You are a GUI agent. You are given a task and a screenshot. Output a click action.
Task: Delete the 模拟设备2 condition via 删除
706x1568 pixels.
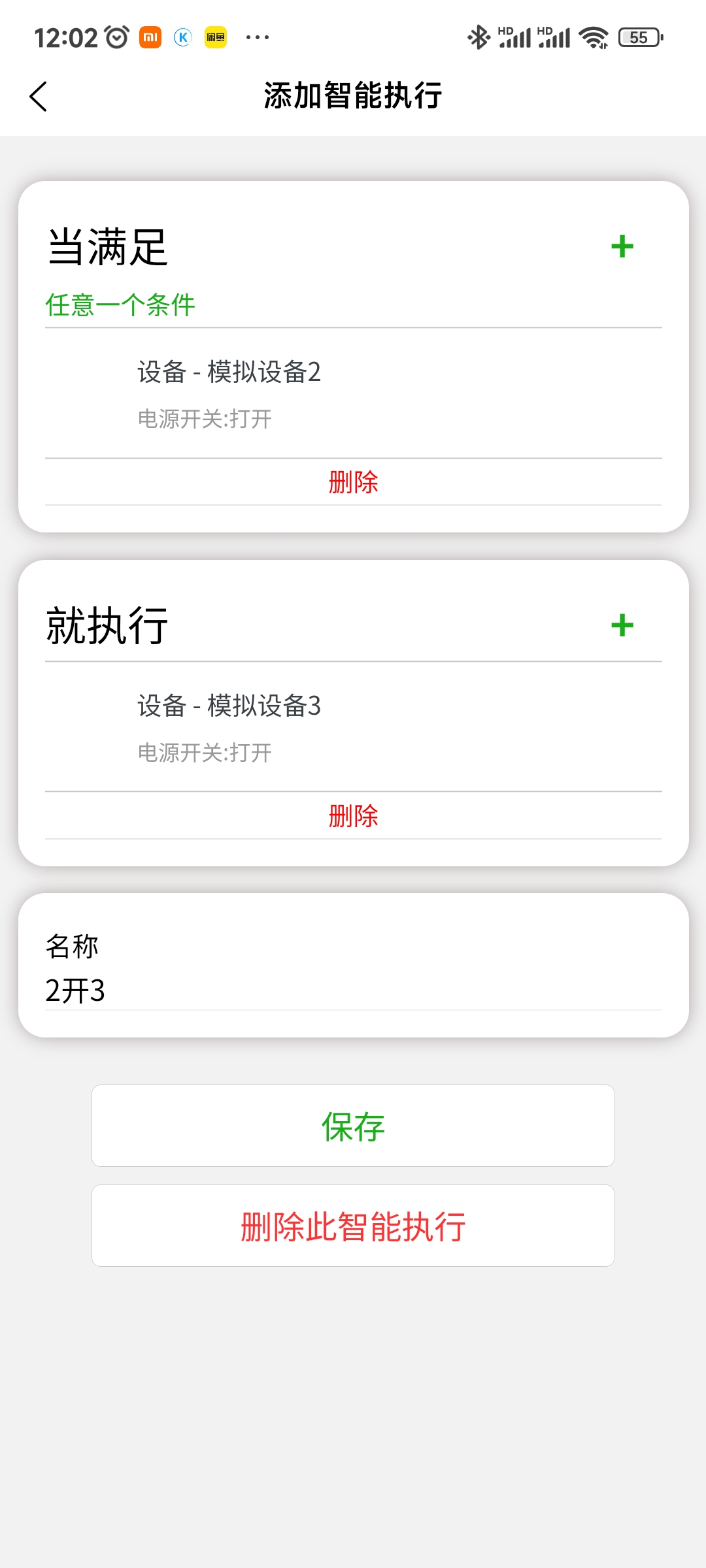pyautogui.click(x=352, y=482)
